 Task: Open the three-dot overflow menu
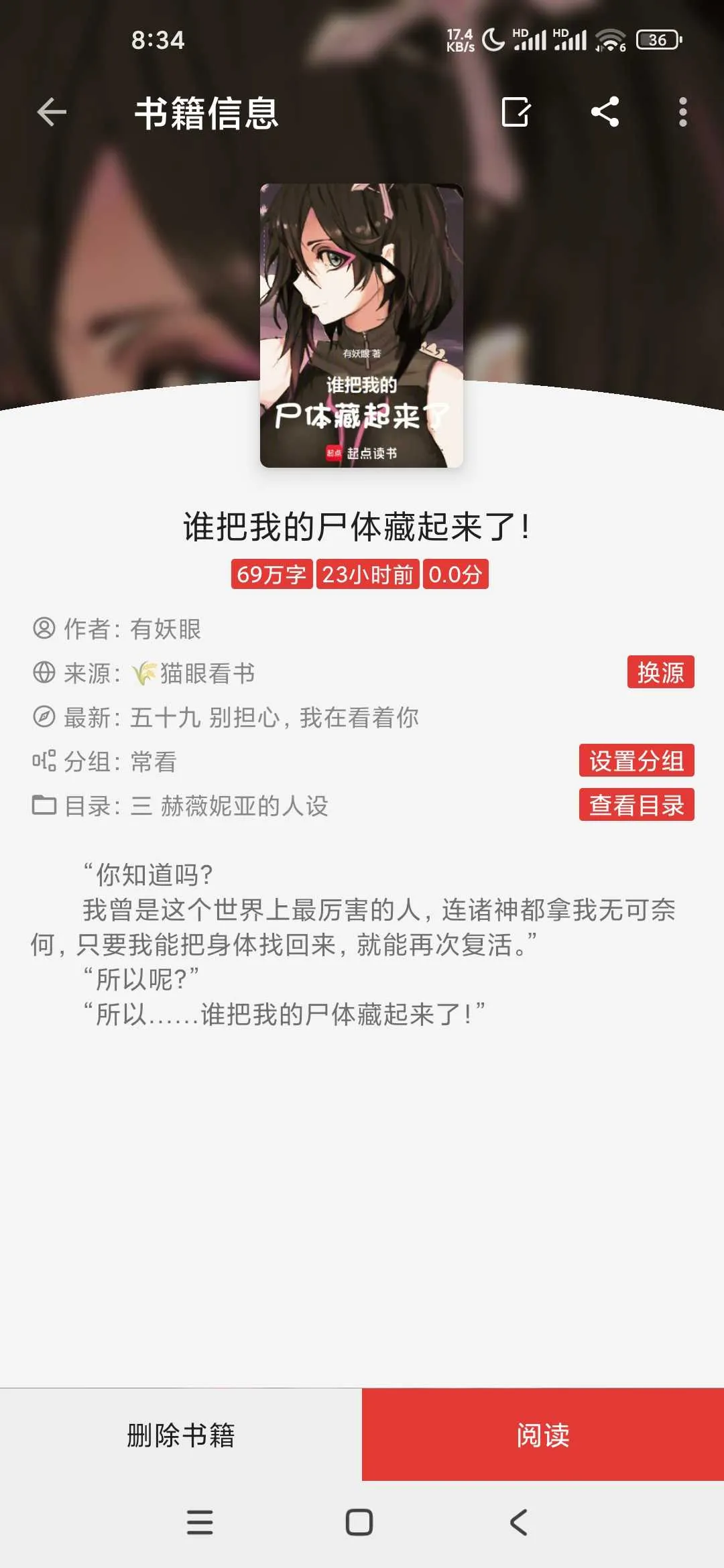point(682,112)
